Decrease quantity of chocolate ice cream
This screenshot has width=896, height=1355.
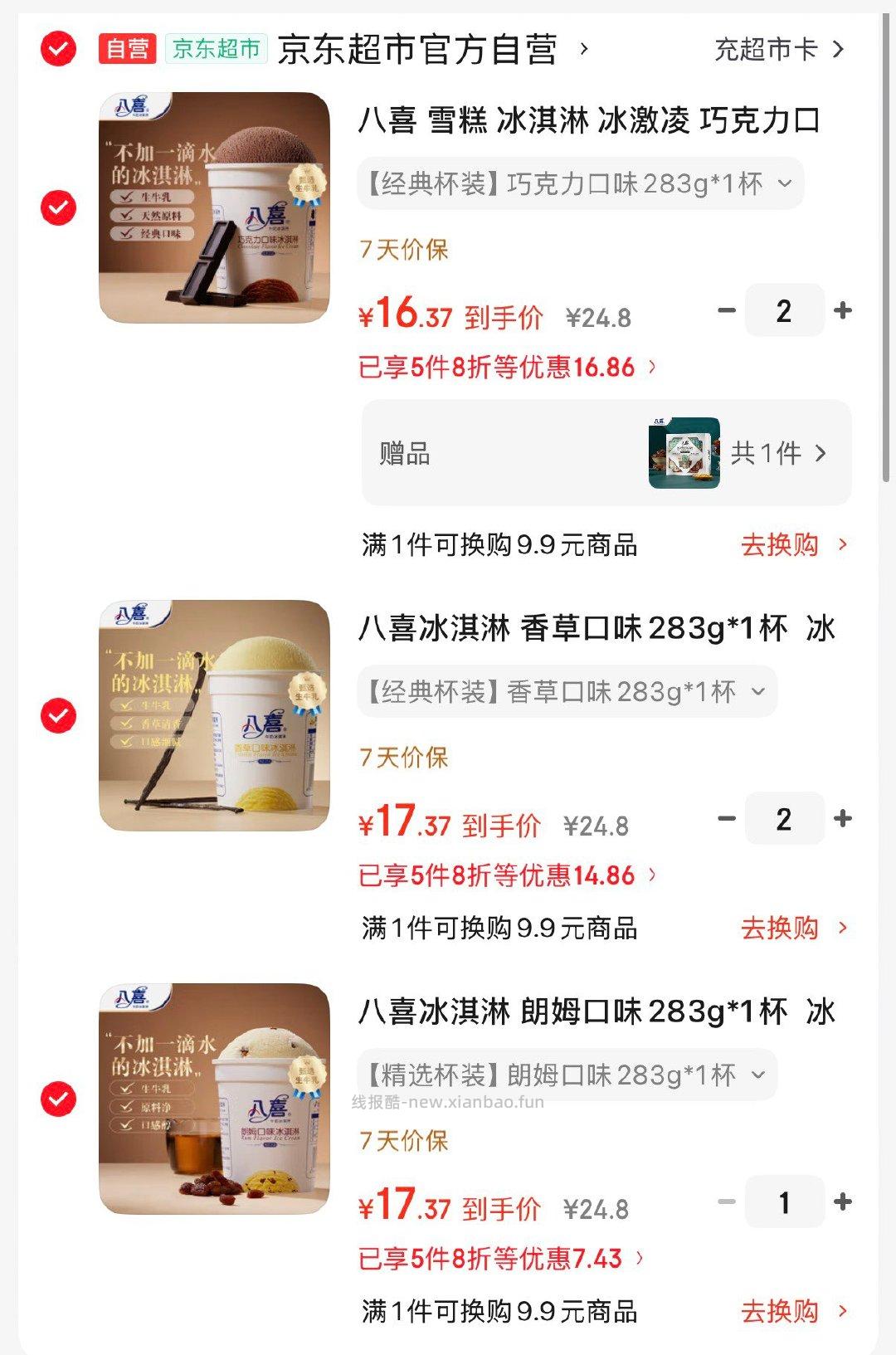click(x=727, y=310)
